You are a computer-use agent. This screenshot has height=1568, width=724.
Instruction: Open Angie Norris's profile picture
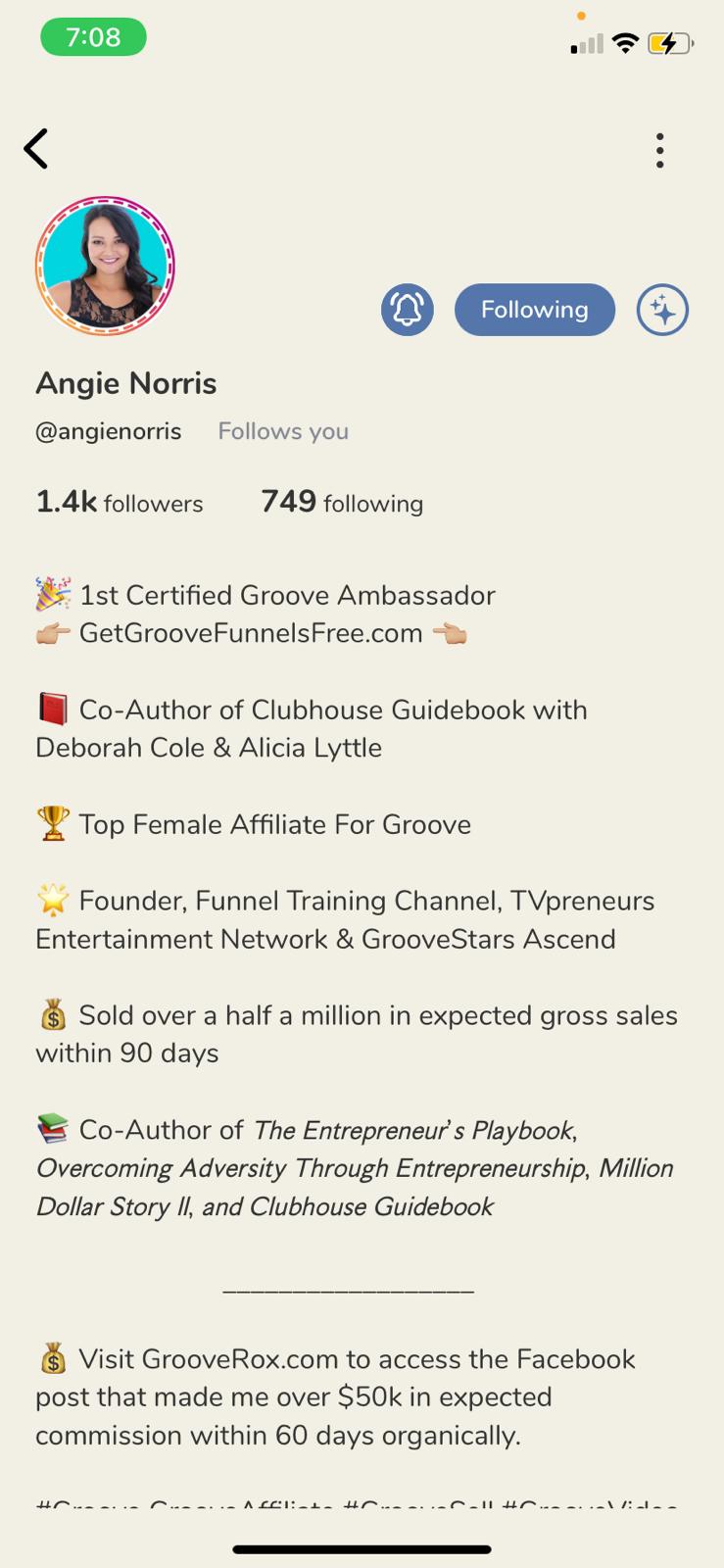[x=106, y=267]
